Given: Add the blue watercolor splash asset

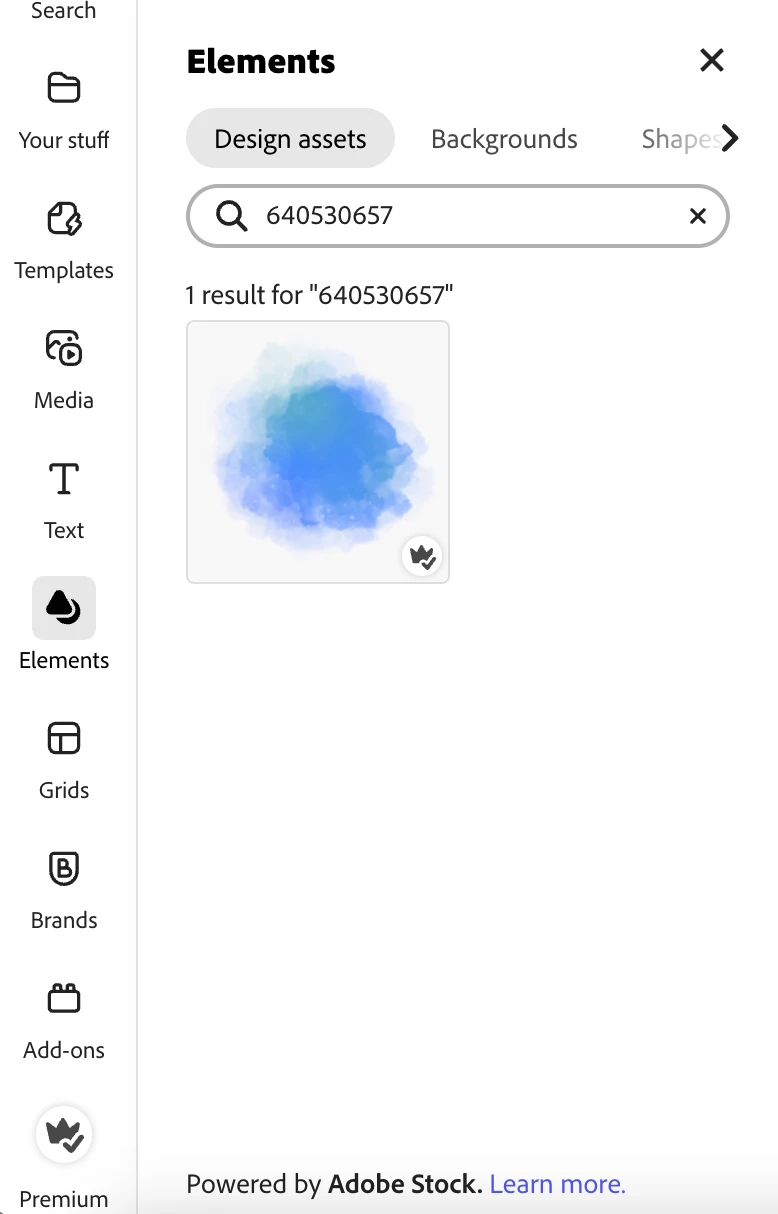Looking at the screenshot, I should point(318,451).
